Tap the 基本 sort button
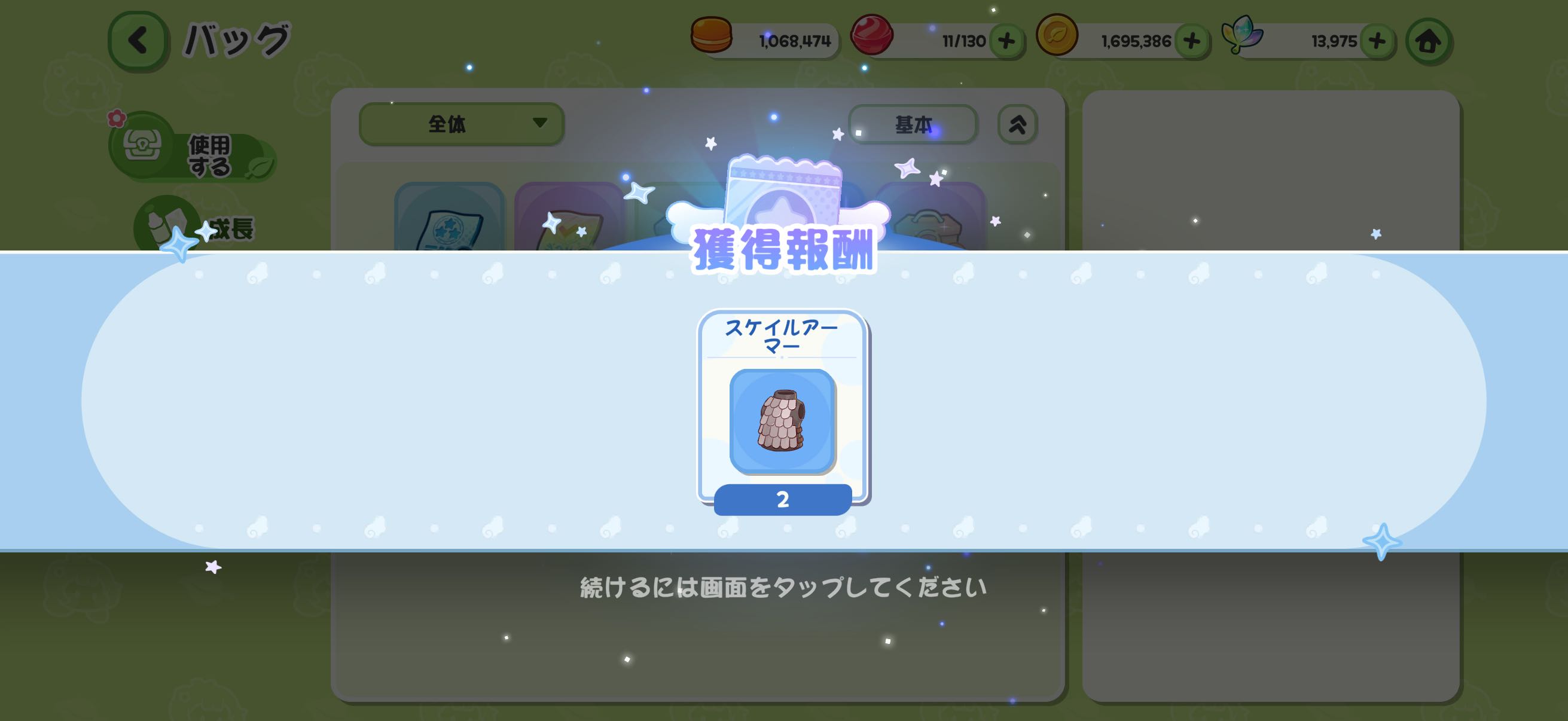 pyautogui.click(x=913, y=125)
